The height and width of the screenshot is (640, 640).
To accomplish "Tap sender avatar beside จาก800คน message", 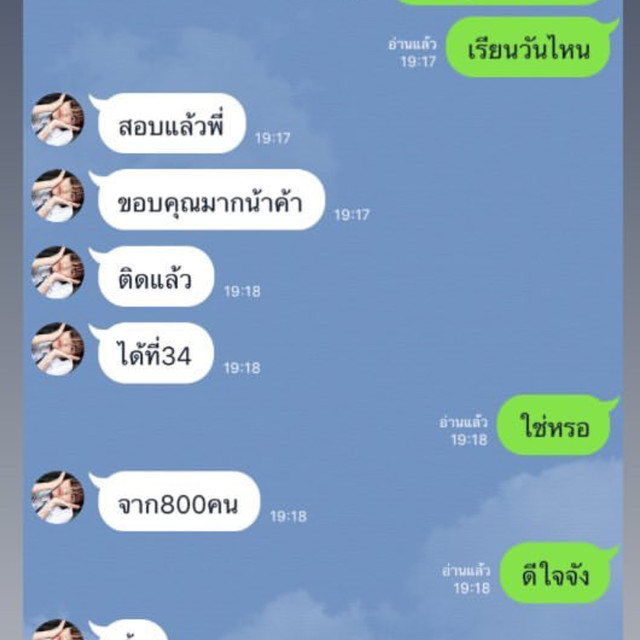I will pos(58,498).
